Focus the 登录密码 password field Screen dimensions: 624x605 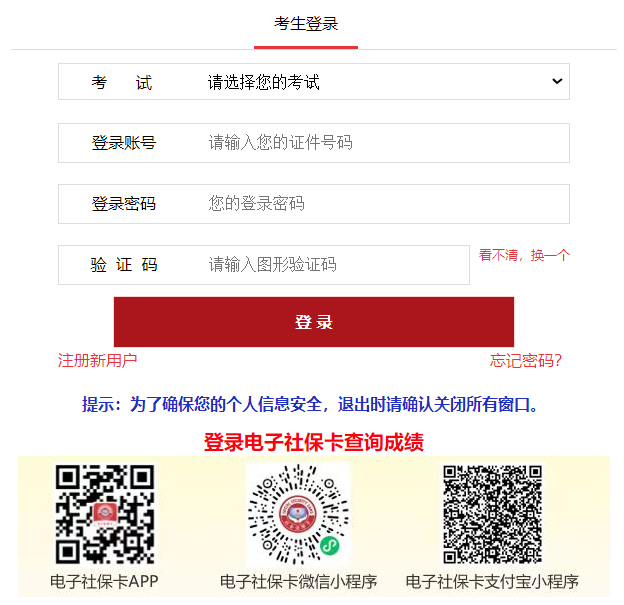tap(384, 204)
